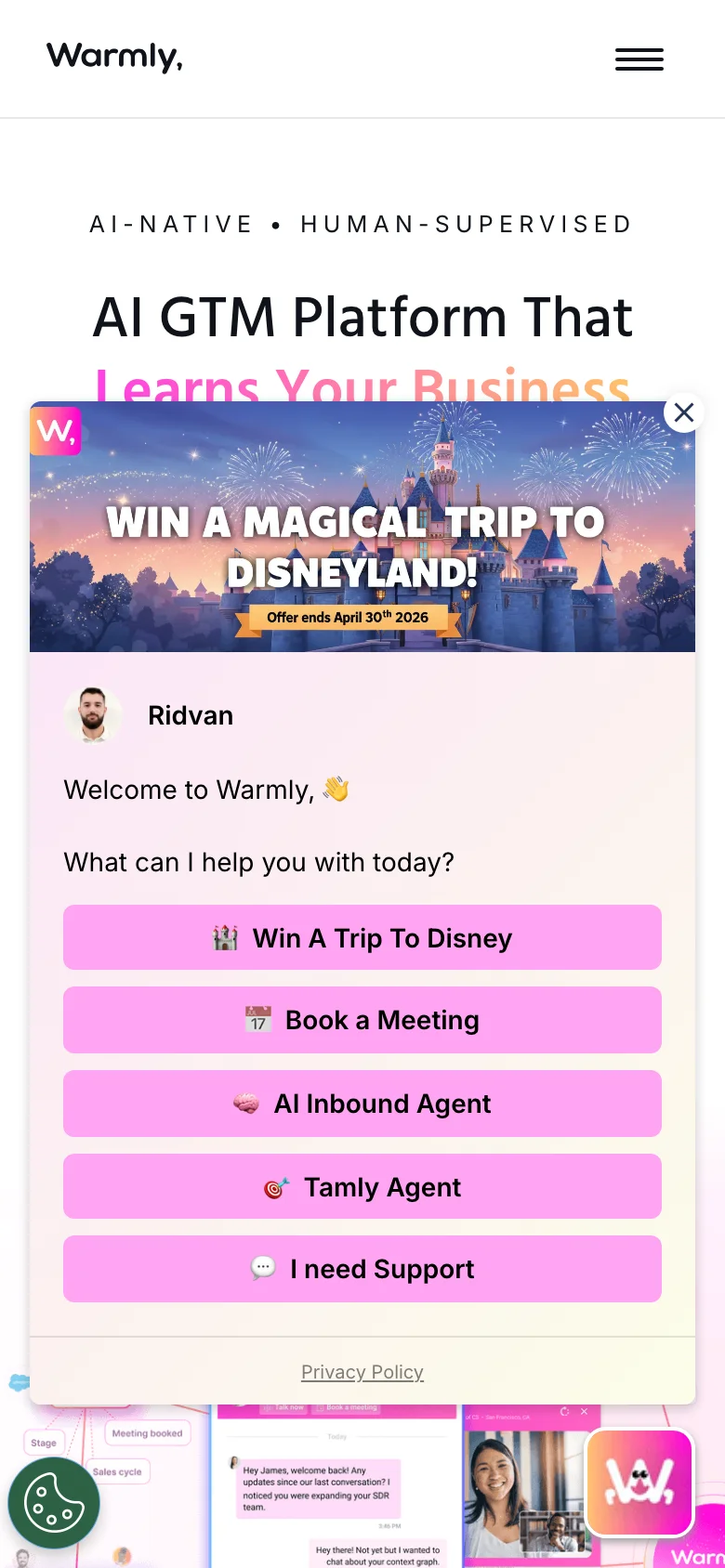Image resolution: width=725 pixels, height=1568 pixels.
Task: Choose Book a Meeting option
Action: point(362,1020)
